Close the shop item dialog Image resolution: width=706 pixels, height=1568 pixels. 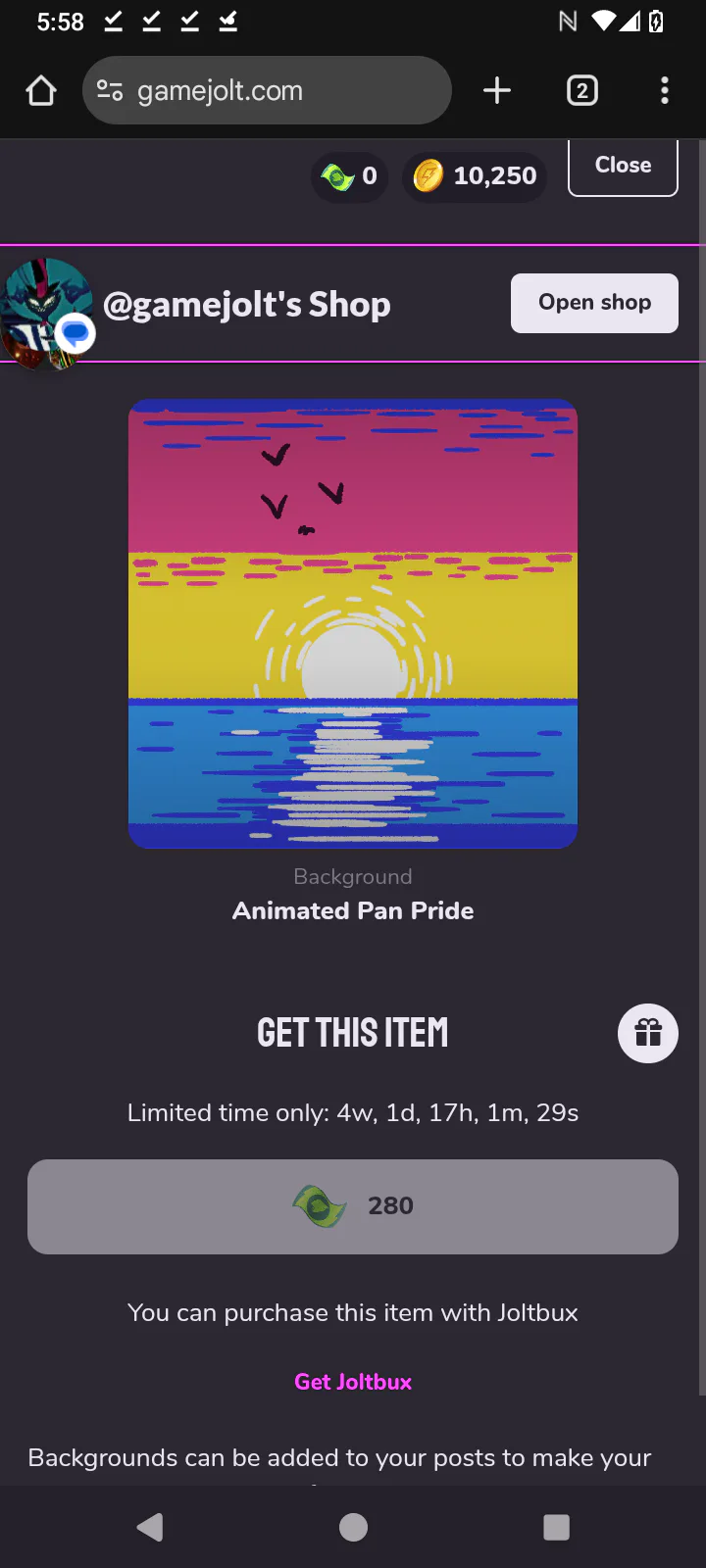tap(623, 166)
